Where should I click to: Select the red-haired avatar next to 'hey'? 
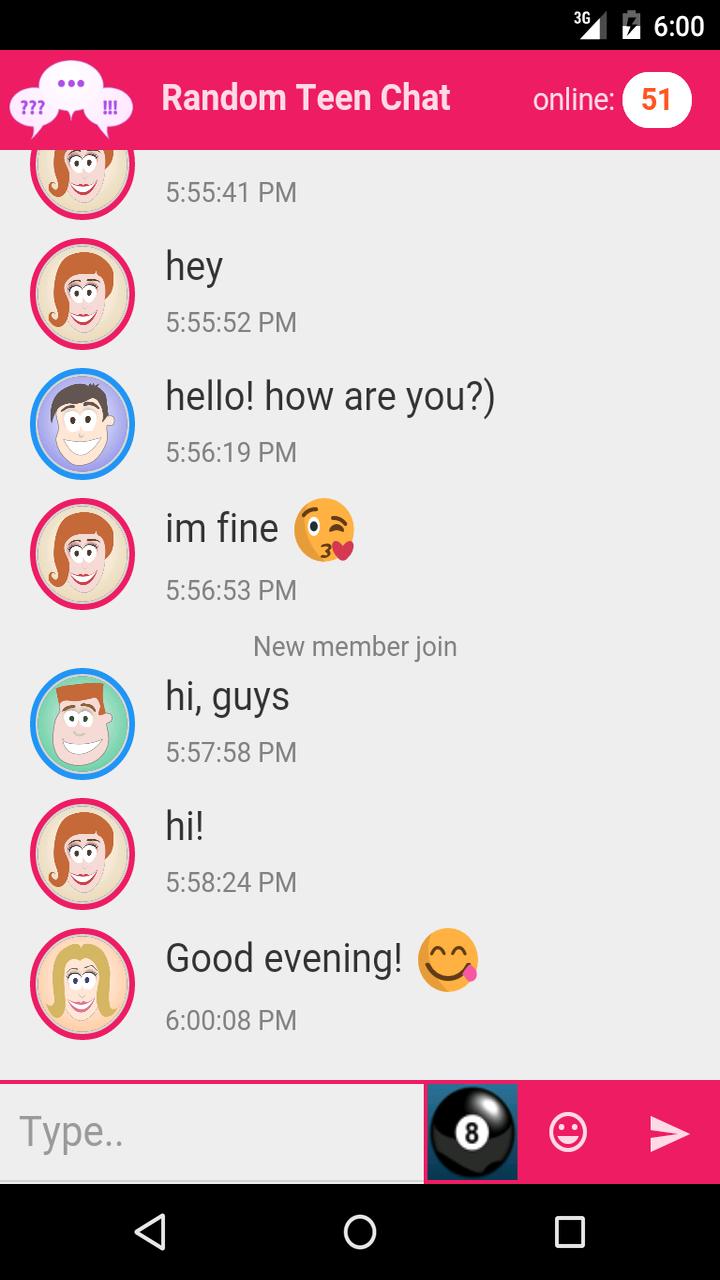(83, 293)
